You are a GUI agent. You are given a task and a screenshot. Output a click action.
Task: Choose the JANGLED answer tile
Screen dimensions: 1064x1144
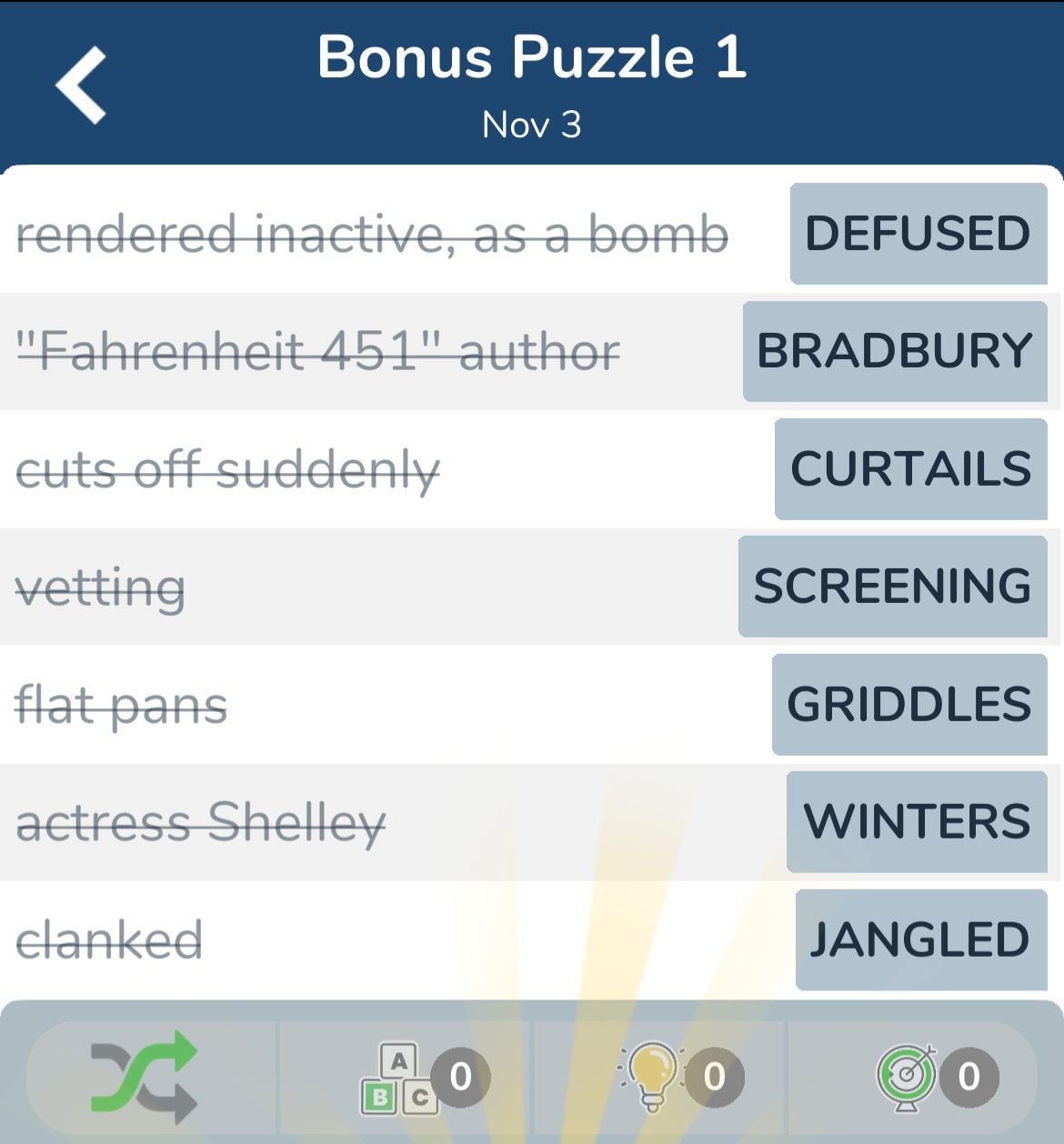[x=920, y=939]
